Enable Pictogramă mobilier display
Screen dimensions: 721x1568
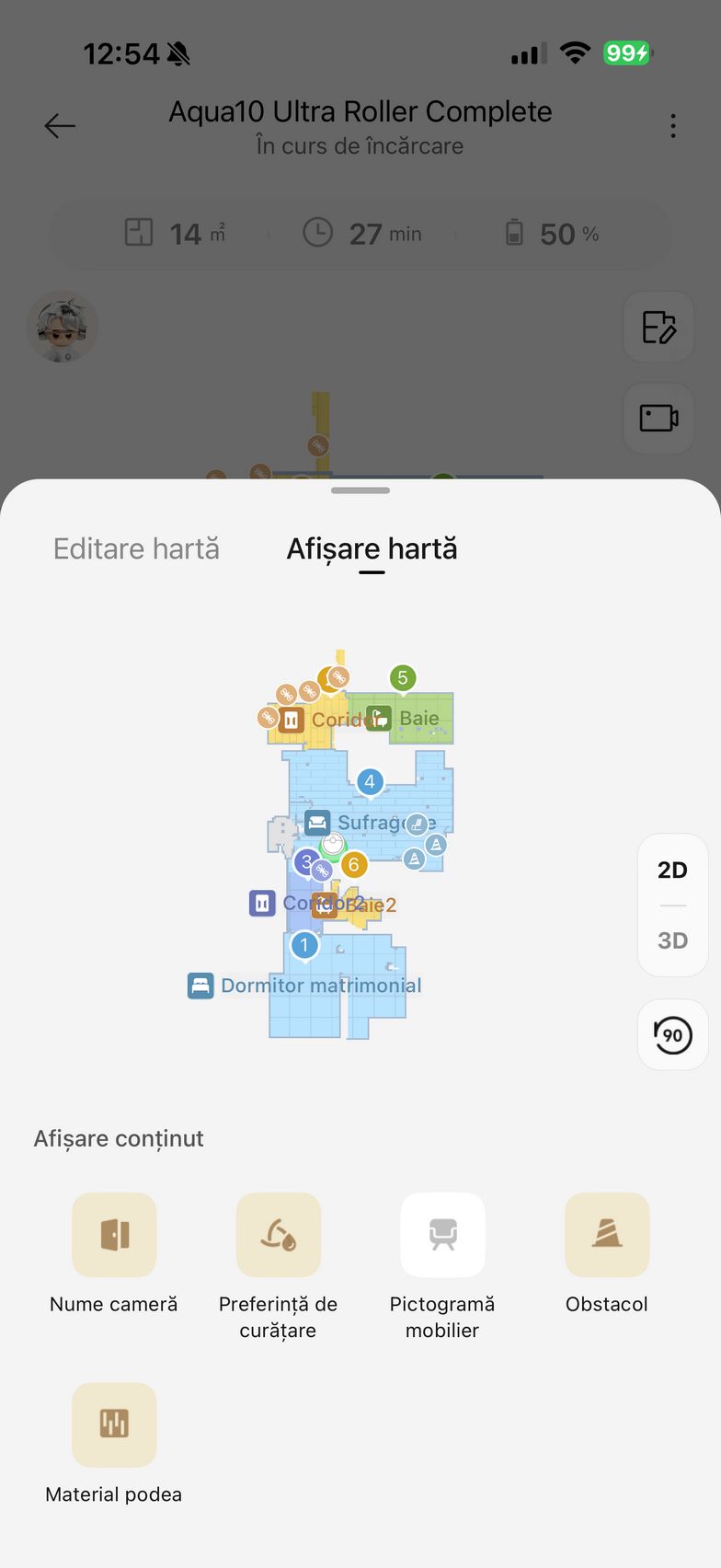(x=442, y=1235)
